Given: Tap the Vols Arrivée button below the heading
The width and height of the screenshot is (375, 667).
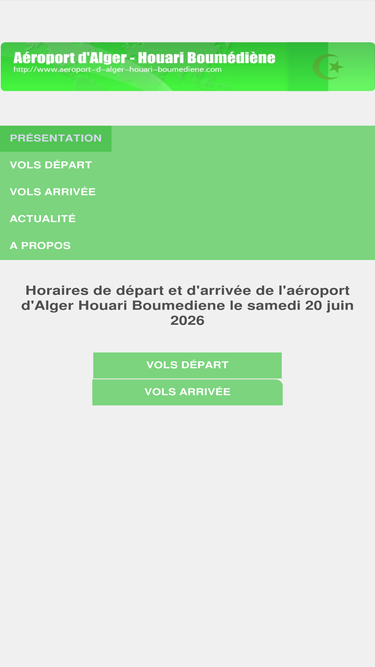Looking at the screenshot, I should [x=188, y=392].
